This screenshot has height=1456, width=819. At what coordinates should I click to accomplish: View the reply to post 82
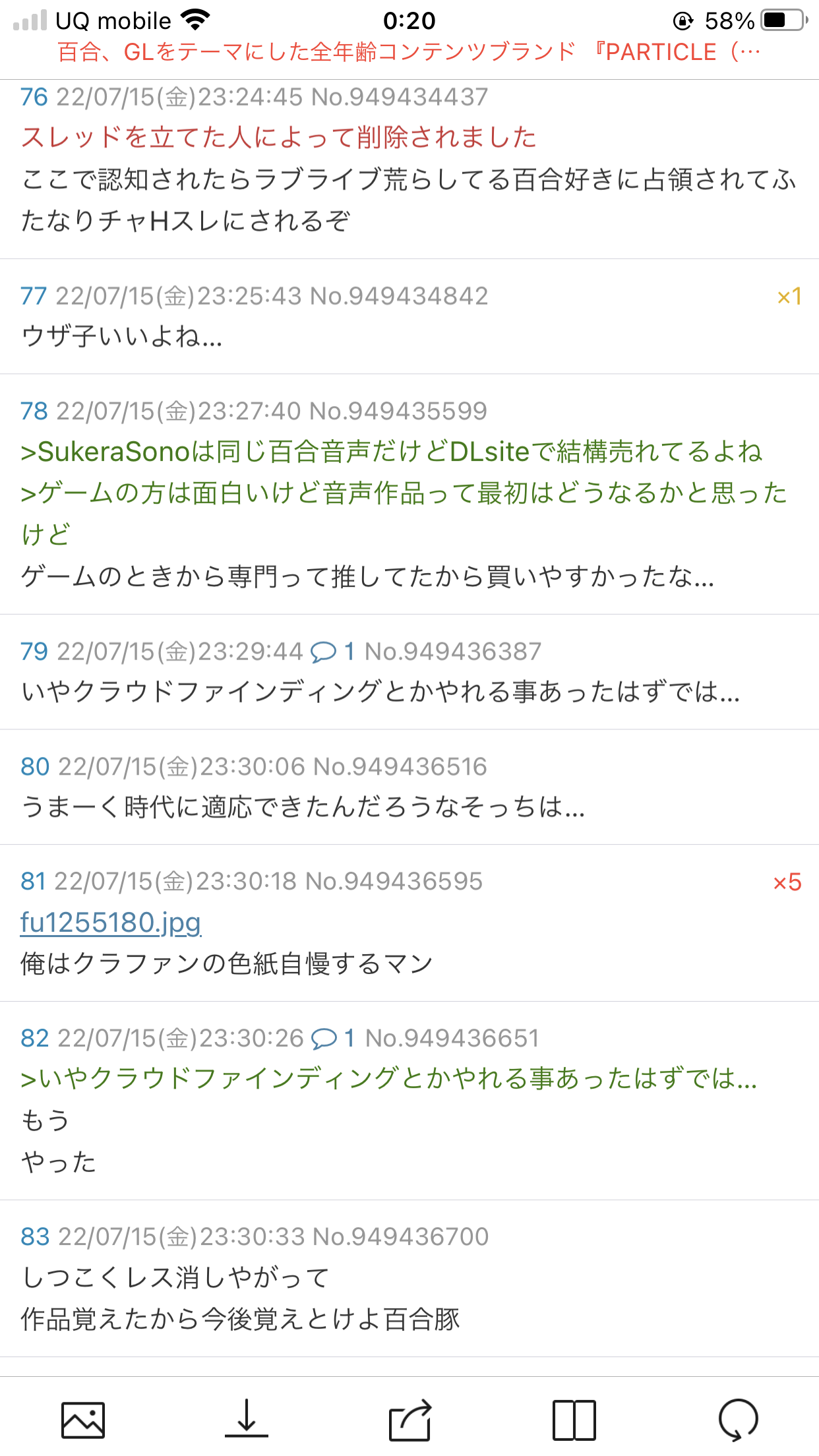(333, 1038)
